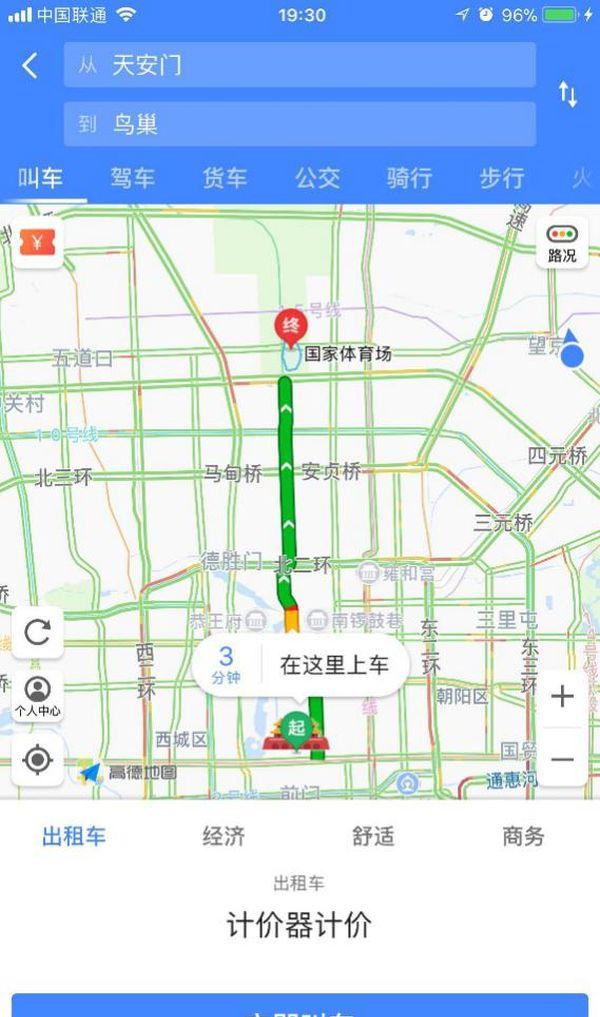Open 个人中心 profile
The height and width of the screenshot is (1017, 600).
click(x=37, y=696)
